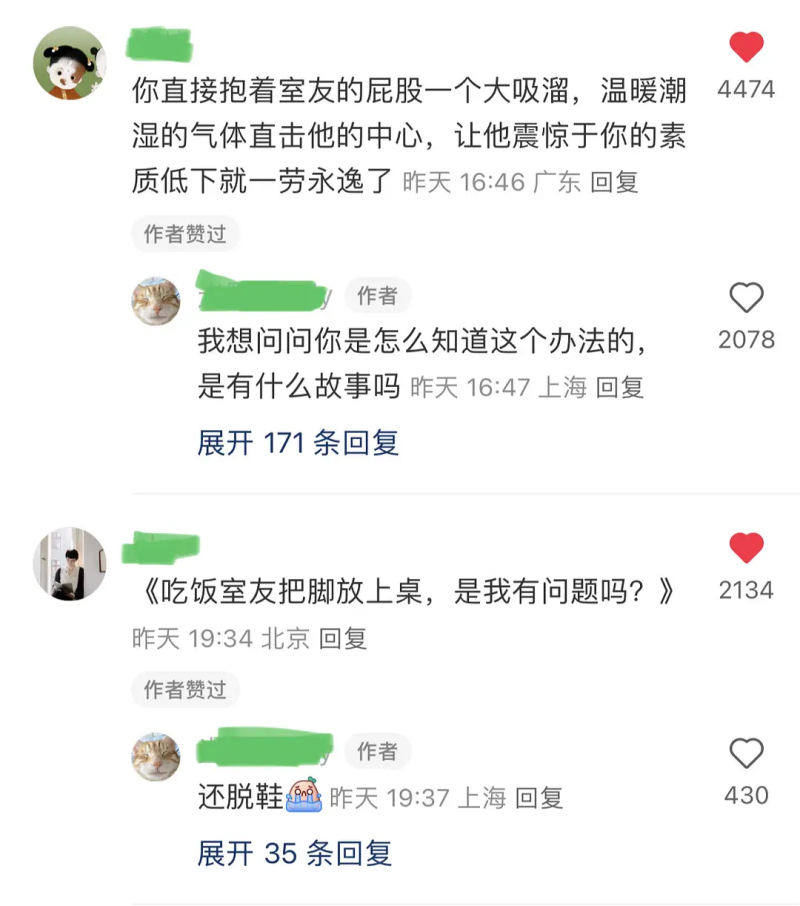This screenshot has width=800, height=906.
Task: Reply to the author's 16:47 comment
Action: (620, 387)
